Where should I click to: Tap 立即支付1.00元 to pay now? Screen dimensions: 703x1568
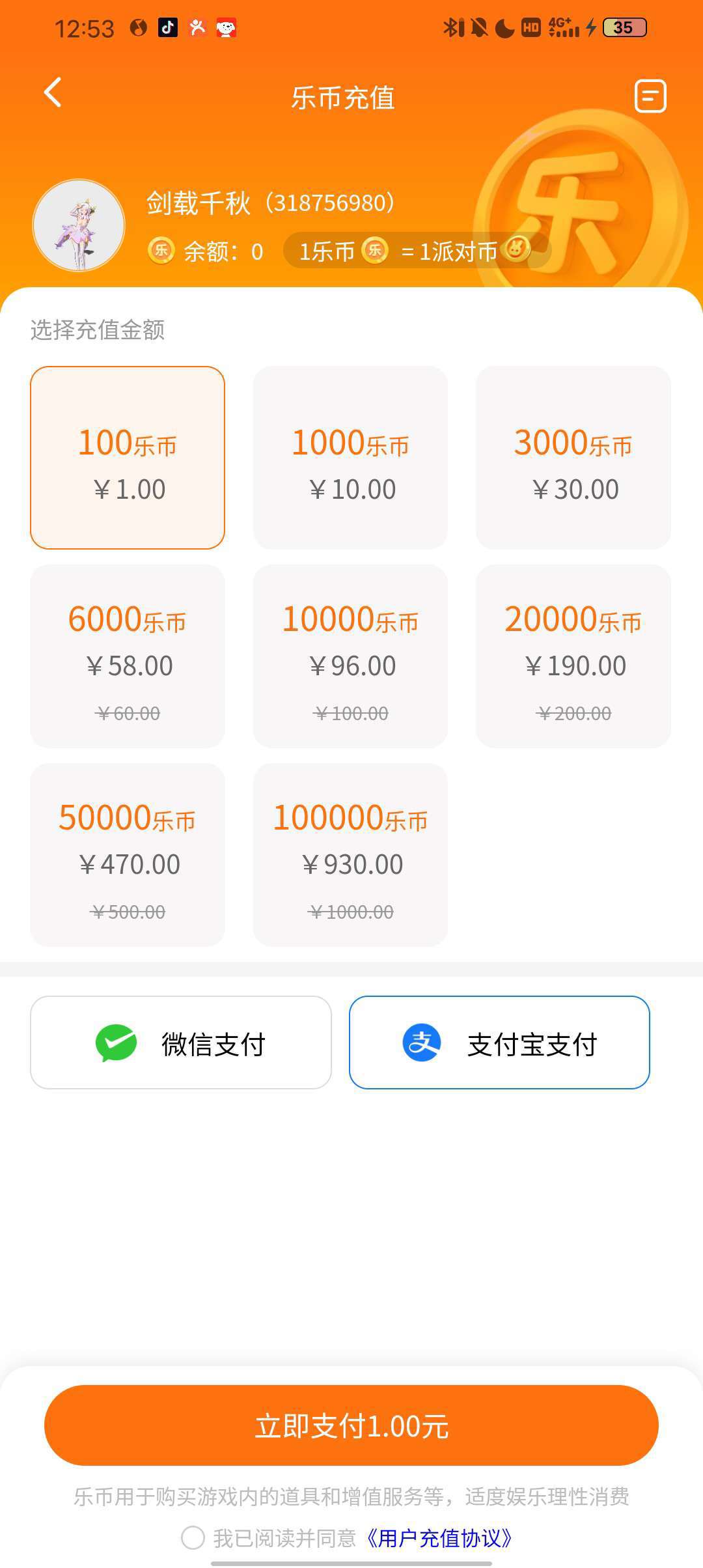pos(351,1425)
